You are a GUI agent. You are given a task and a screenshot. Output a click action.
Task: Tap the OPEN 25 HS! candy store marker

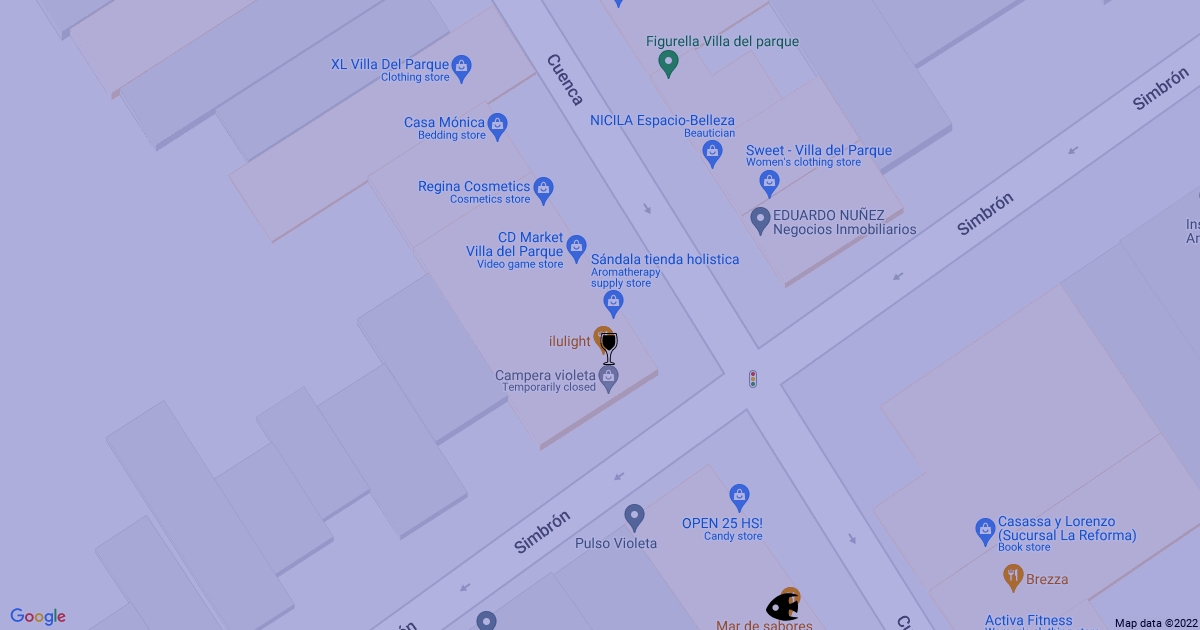[739, 495]
